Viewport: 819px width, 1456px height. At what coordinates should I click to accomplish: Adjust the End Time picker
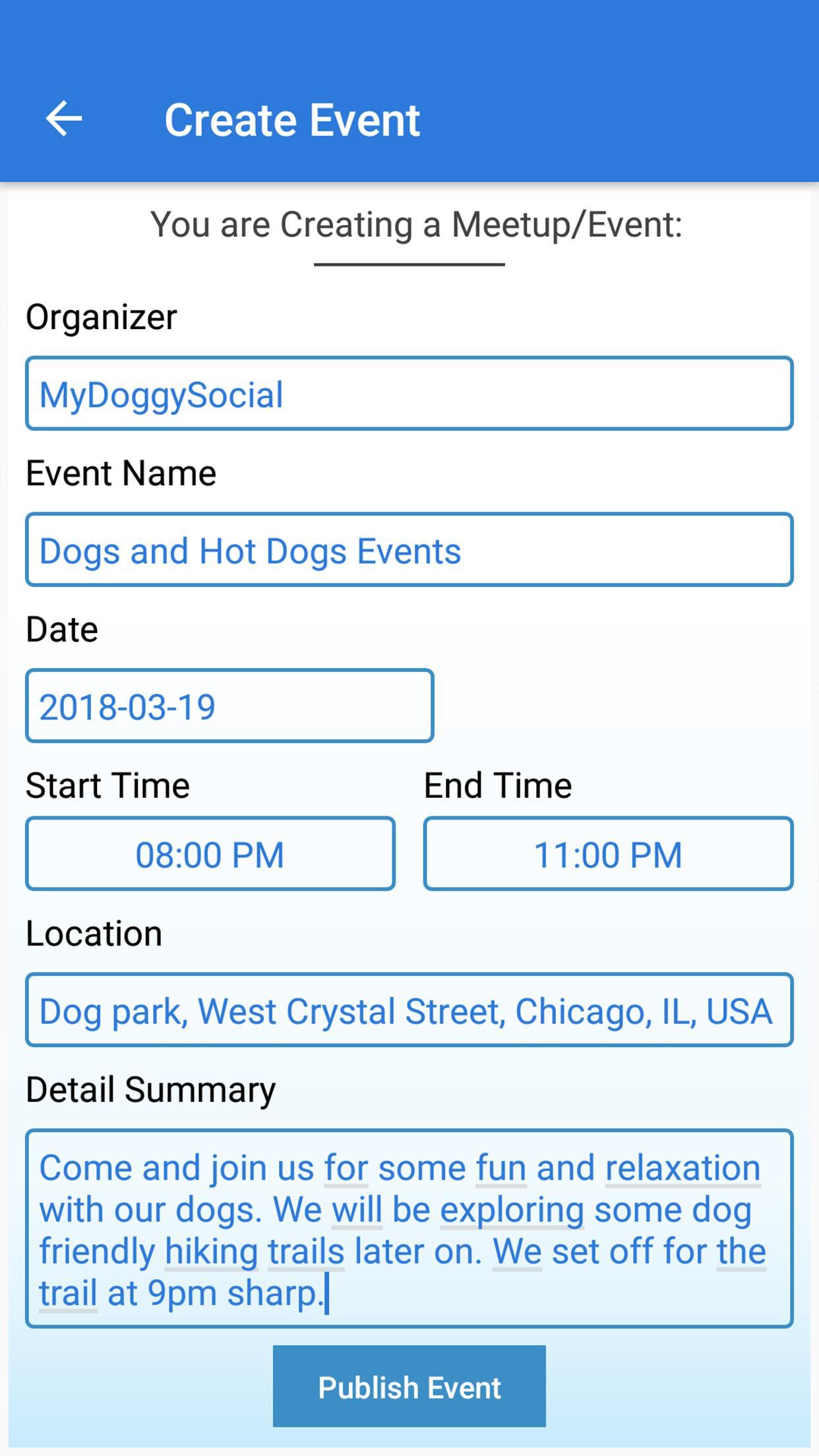click(608, 854)
